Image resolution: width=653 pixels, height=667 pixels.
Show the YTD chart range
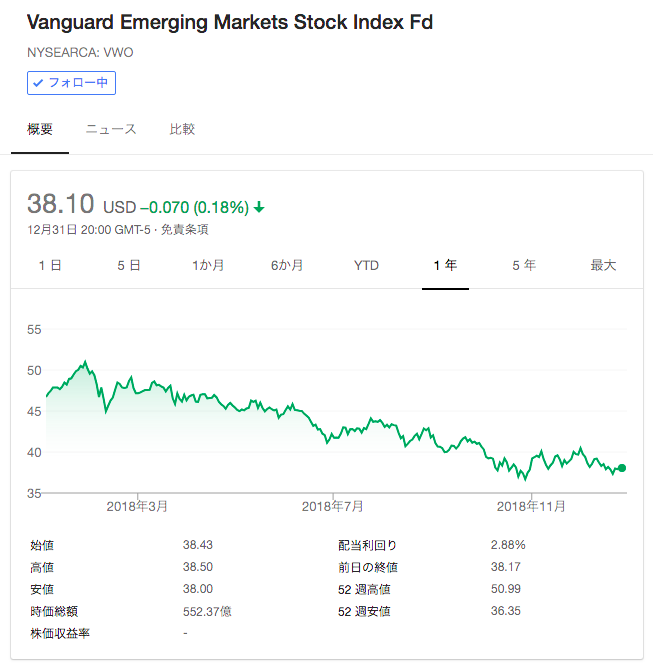pos(366,265)
